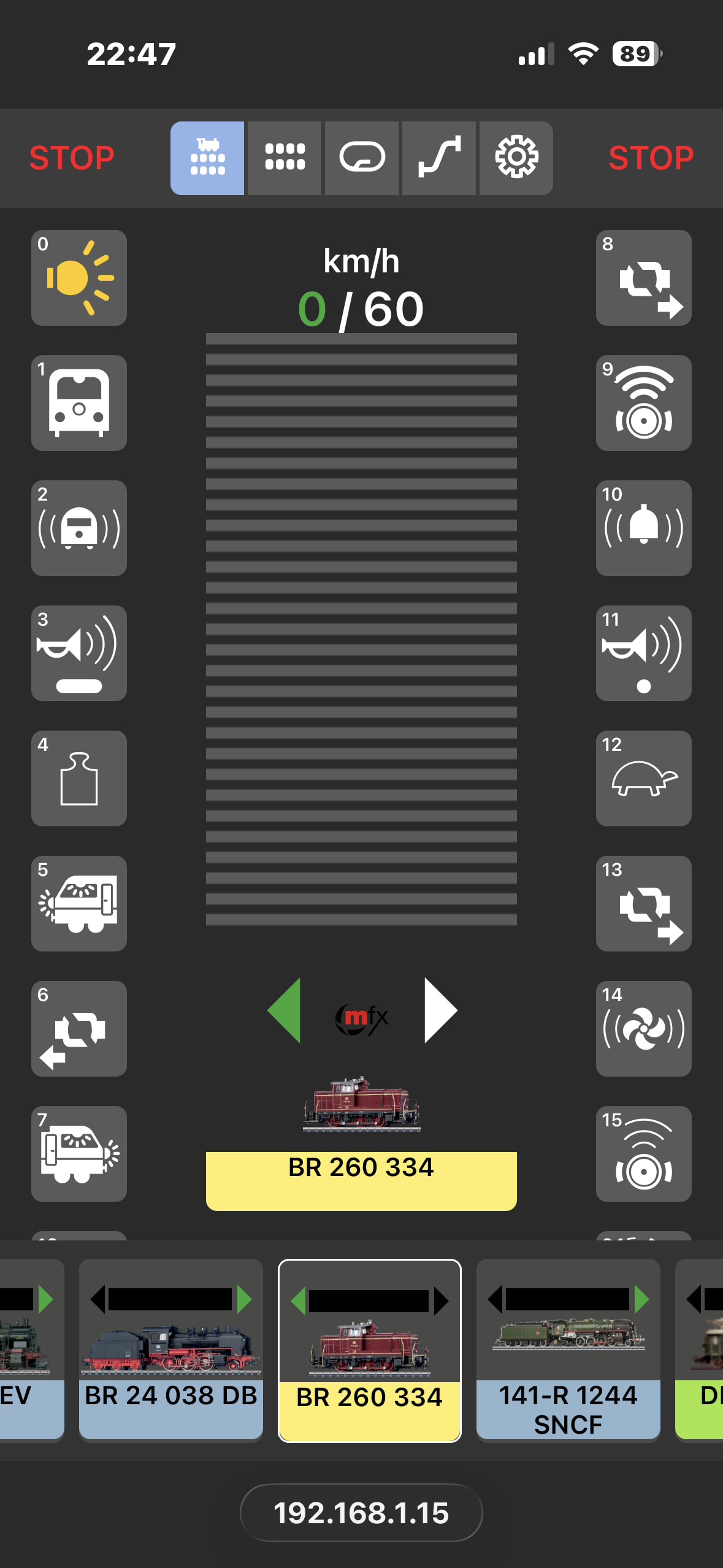Open the routes tab
The height and width of the screenshot is (1568, 723).
pyautogui.click(x=439, y=158)
